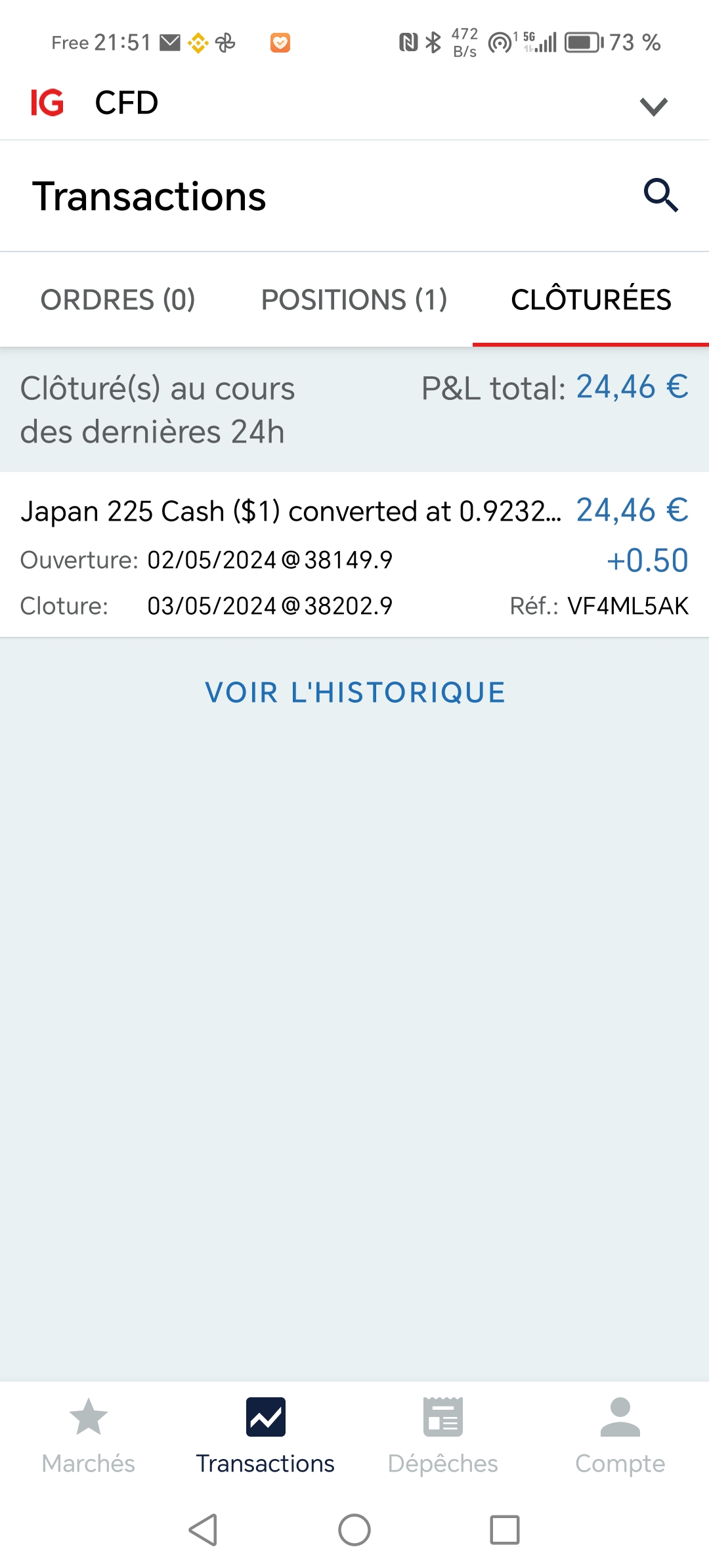Open the Compte tab
Viewport: 709px width, 1568px height.
pyautogui.click(x=620, y=1435)
